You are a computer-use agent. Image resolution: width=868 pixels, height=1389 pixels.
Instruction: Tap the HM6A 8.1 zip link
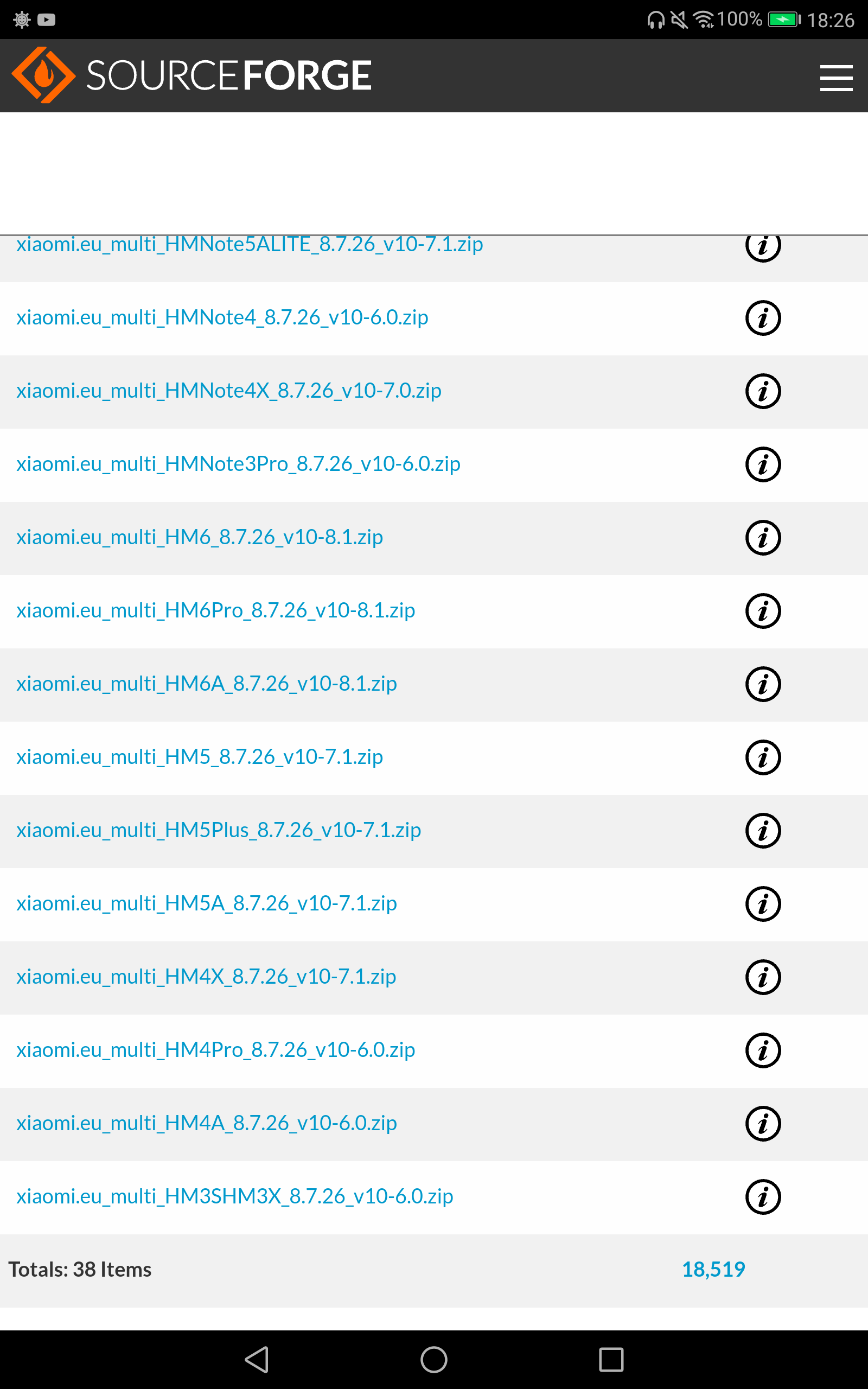(206, 684)
